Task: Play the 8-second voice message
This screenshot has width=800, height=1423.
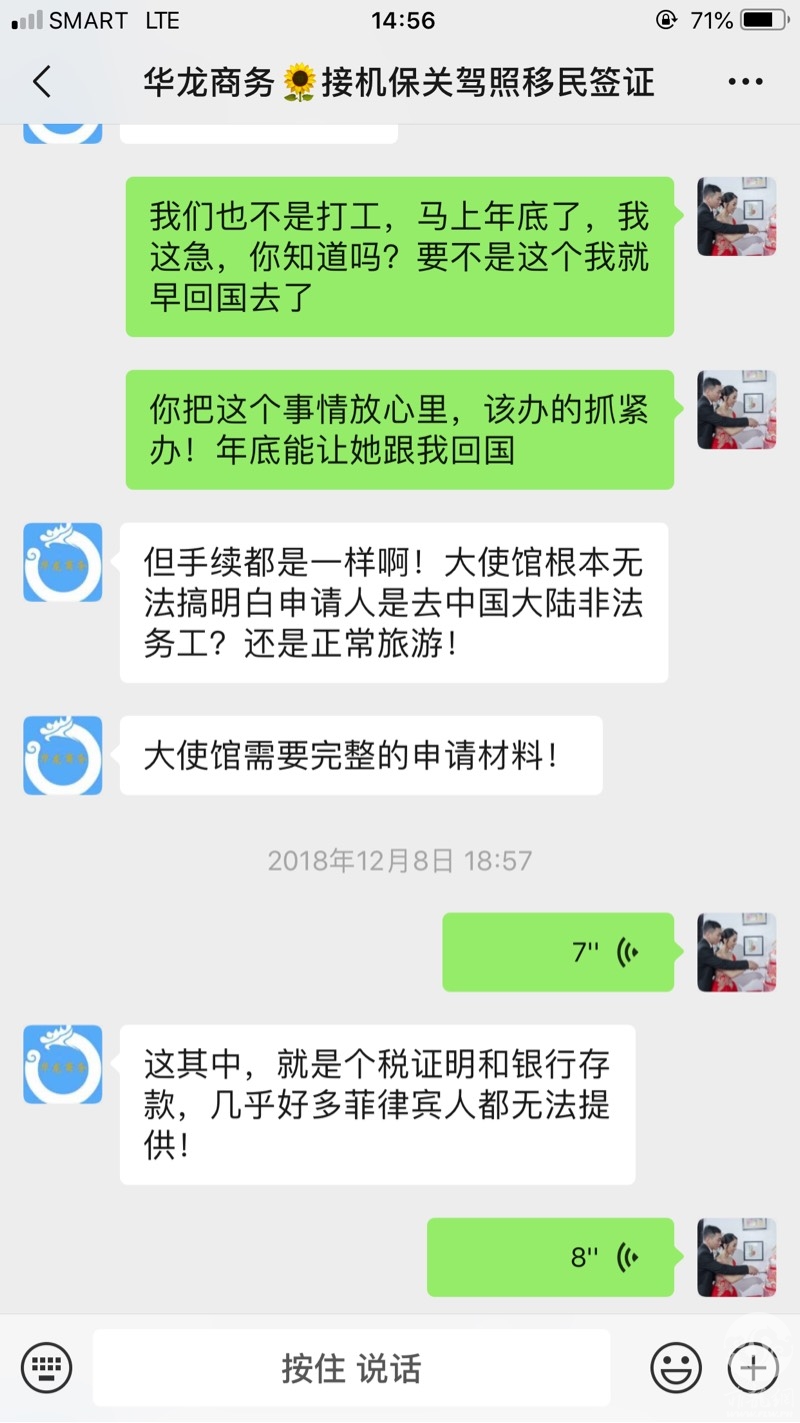Action: (x=550, y=1257)
